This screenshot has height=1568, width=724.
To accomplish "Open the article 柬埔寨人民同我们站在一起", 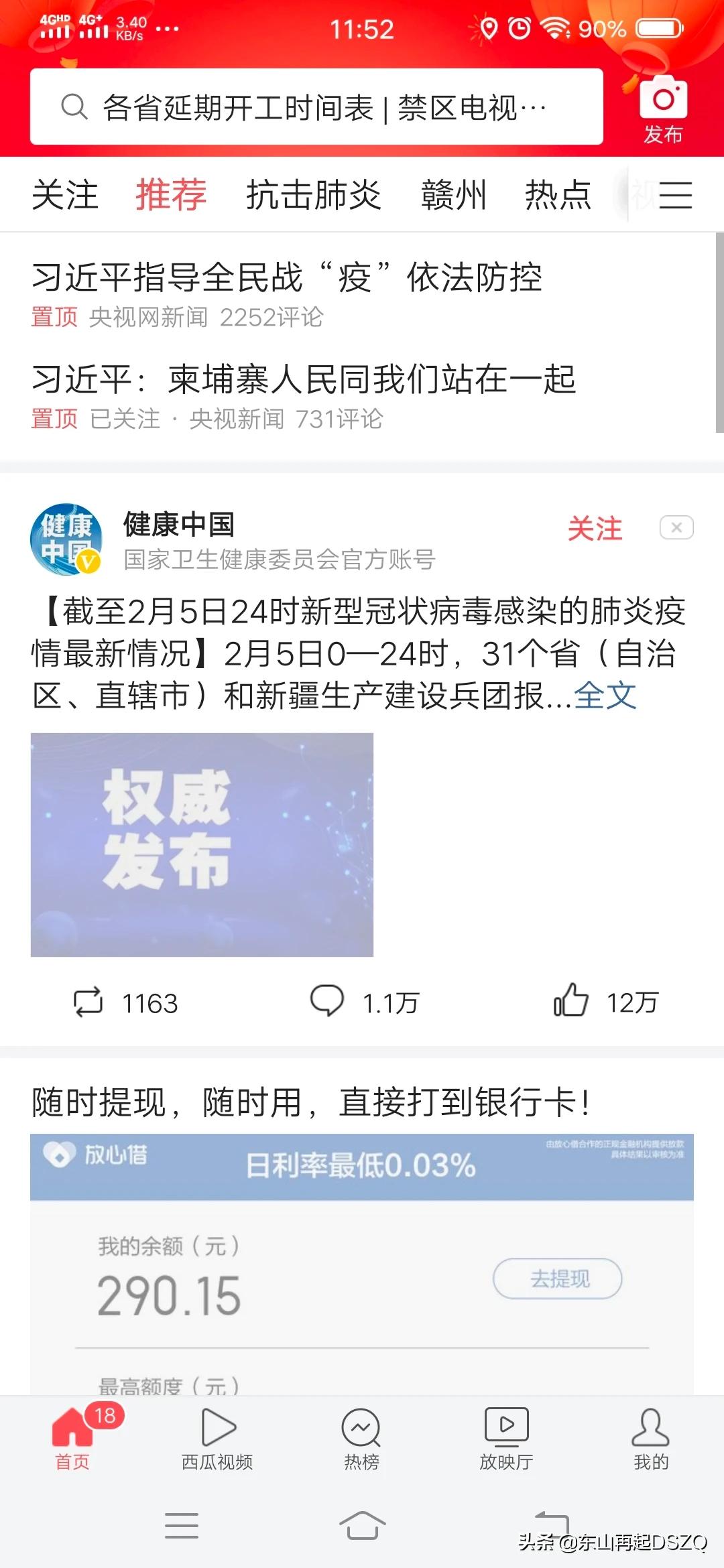I will [x=304, y=379].
